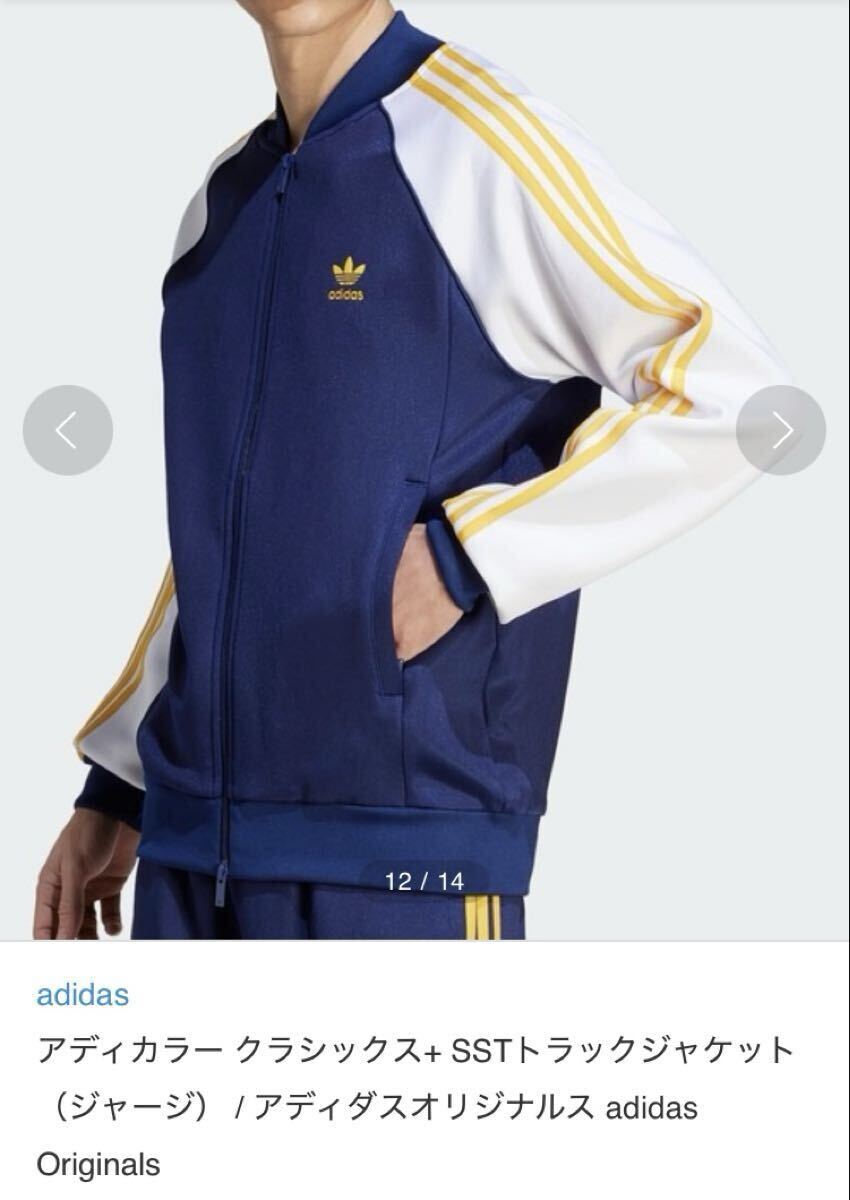
Task: Go to the previous product image
Action: tap(67, 430)
